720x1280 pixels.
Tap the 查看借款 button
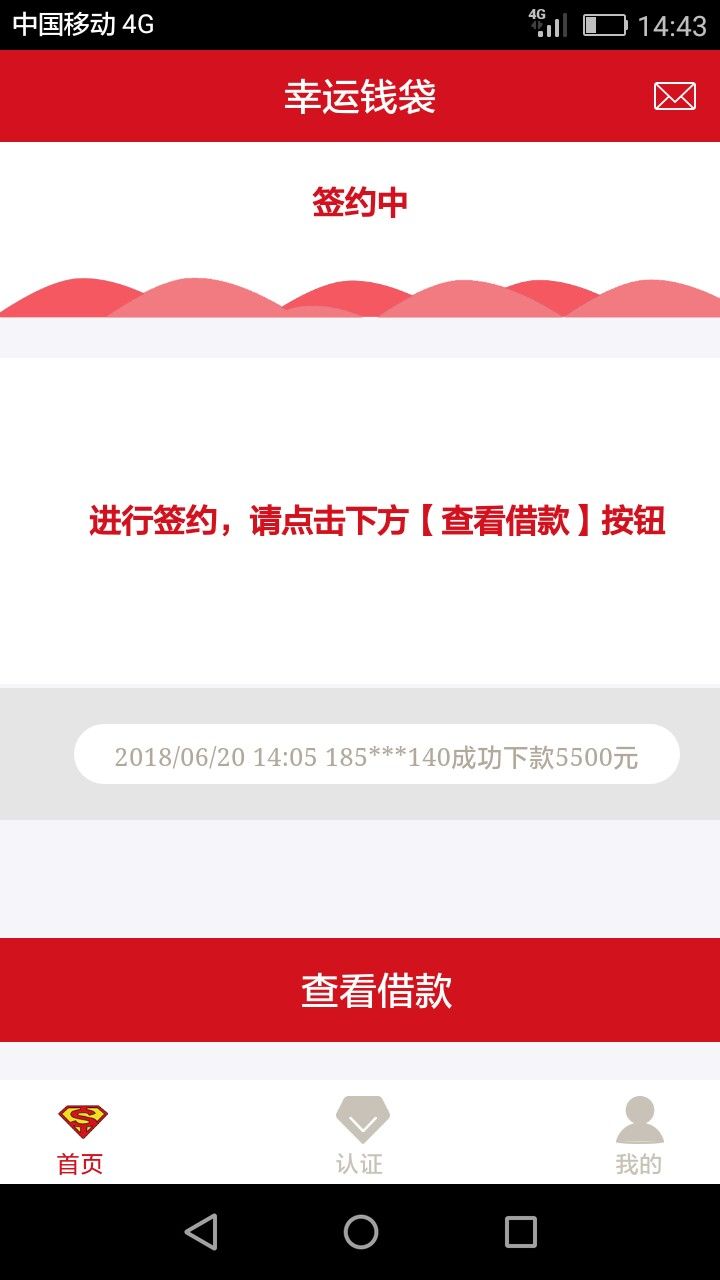pos(360,990)
